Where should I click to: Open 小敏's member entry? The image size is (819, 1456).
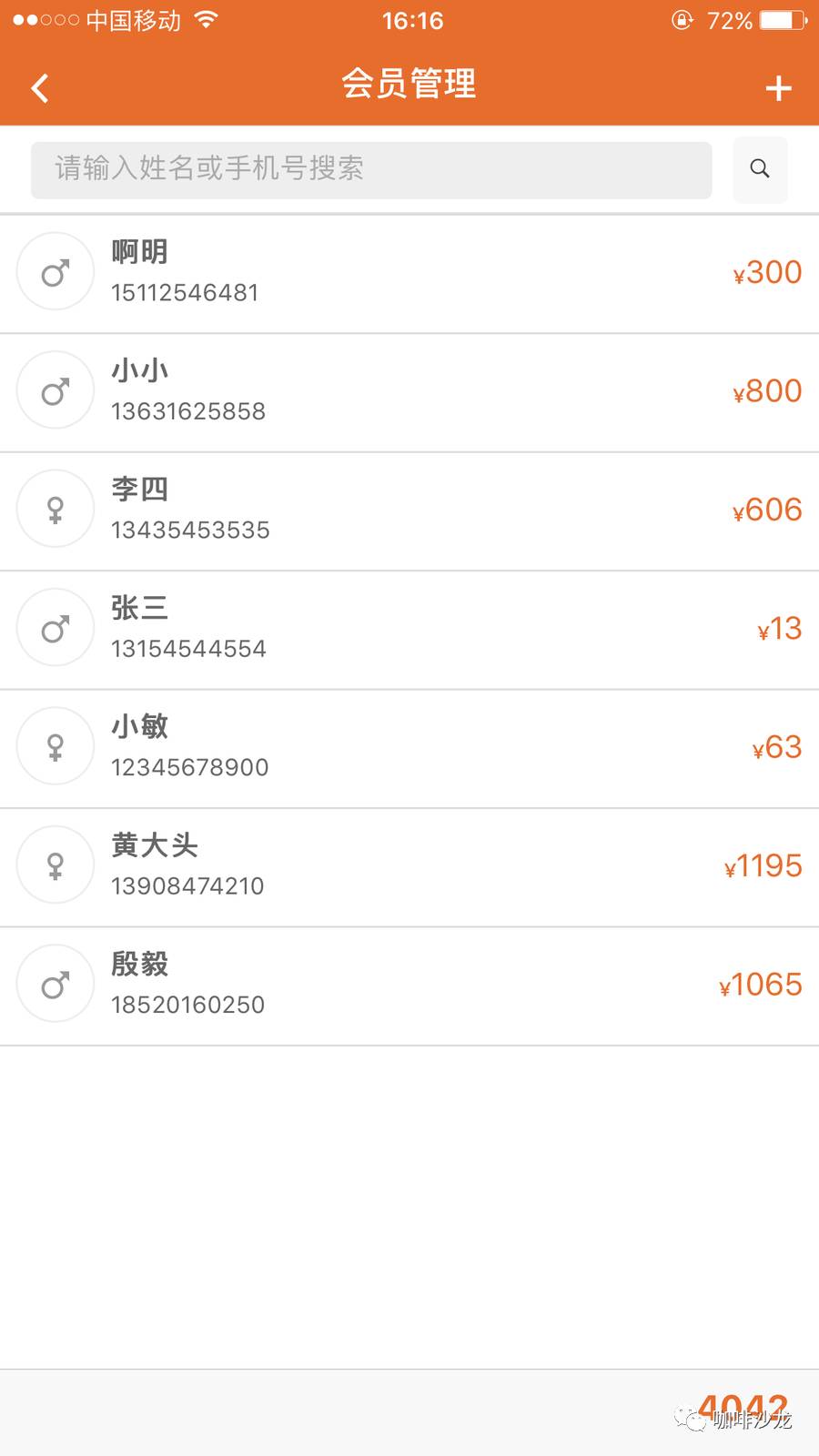coord(409,747)
